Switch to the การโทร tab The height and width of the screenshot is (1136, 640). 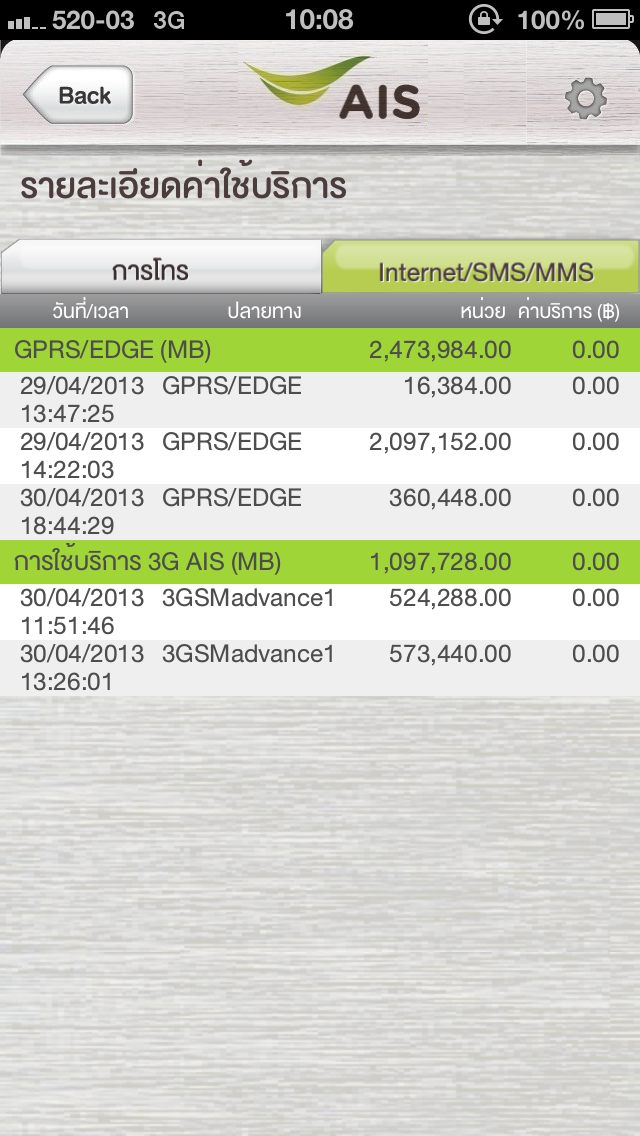click(161, 267)
